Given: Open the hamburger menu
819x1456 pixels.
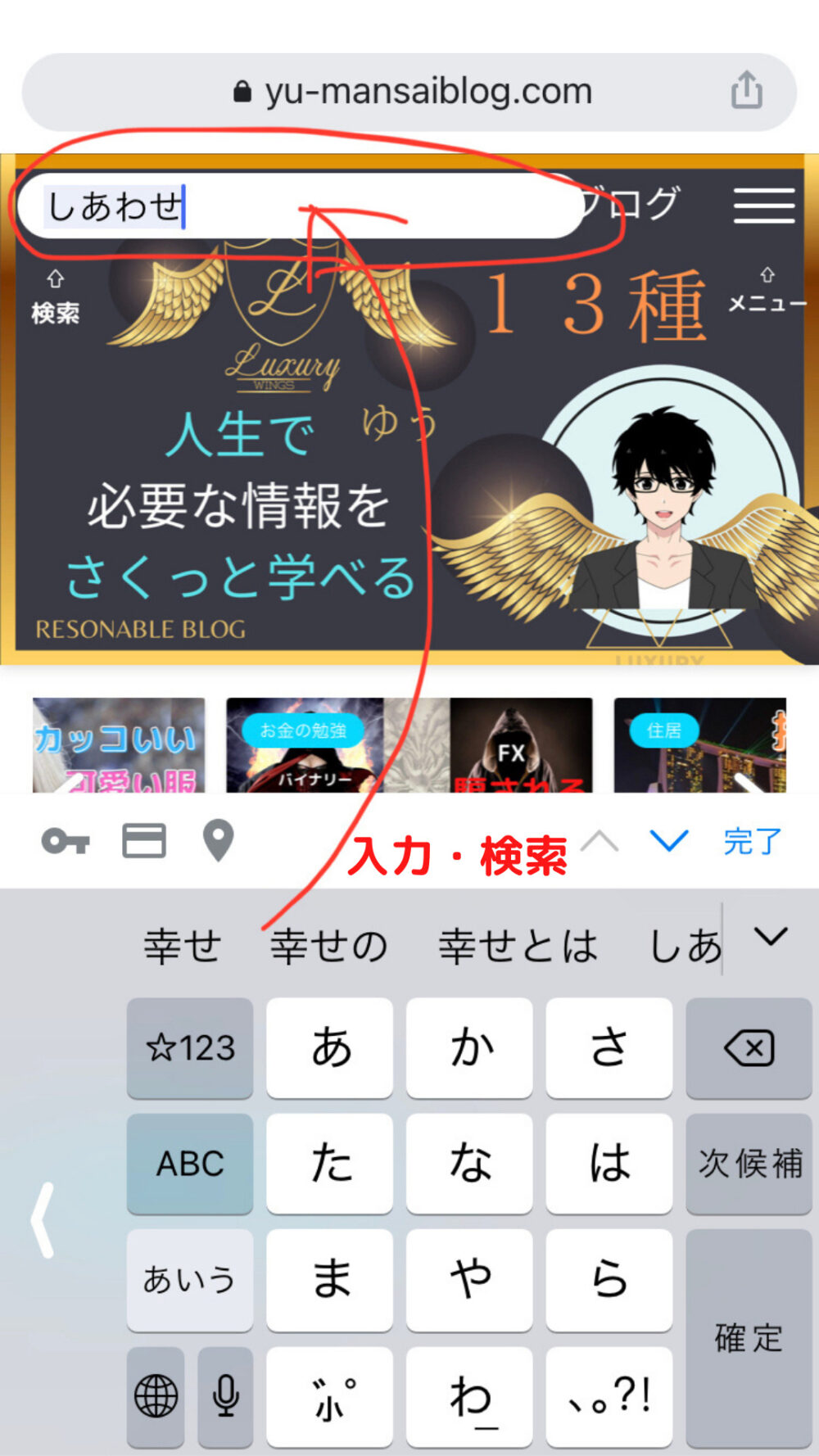Looking at the screenshot, I should point(763,205).
